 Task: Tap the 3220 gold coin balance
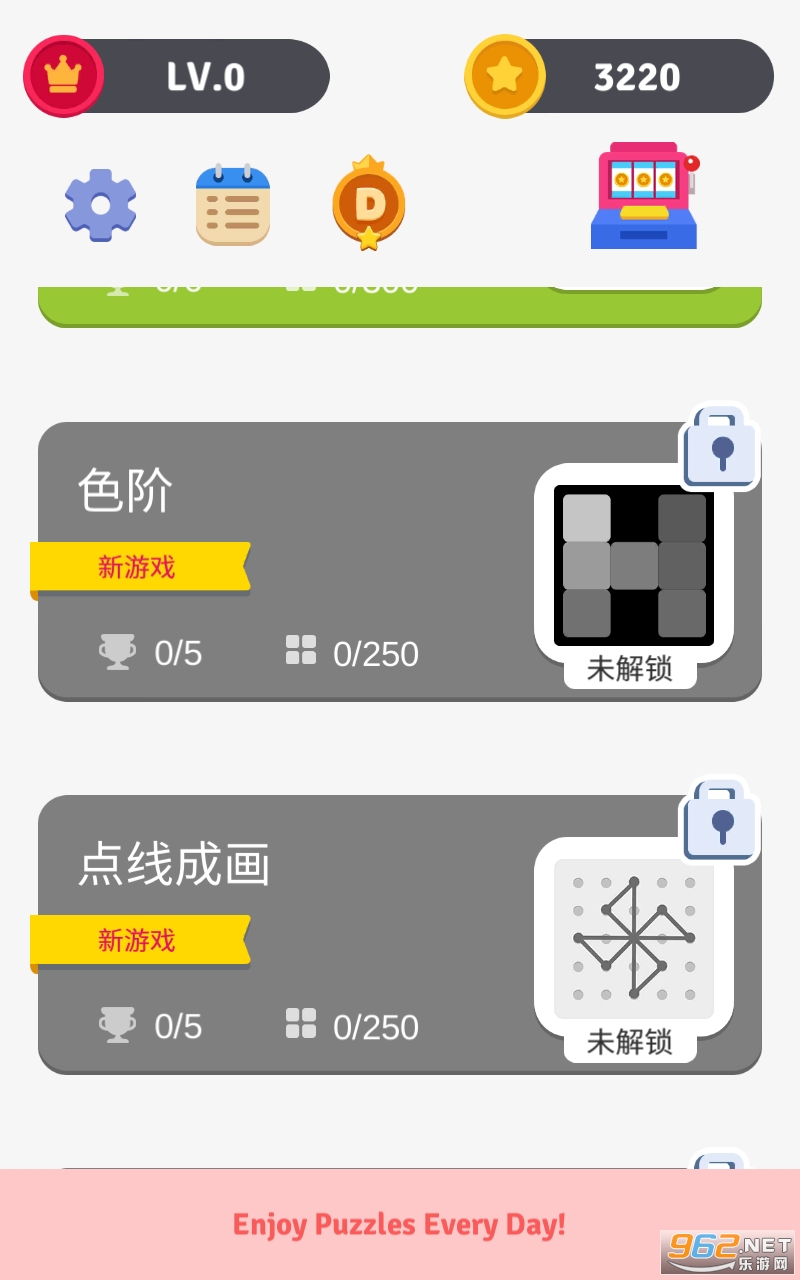(619, 76)
